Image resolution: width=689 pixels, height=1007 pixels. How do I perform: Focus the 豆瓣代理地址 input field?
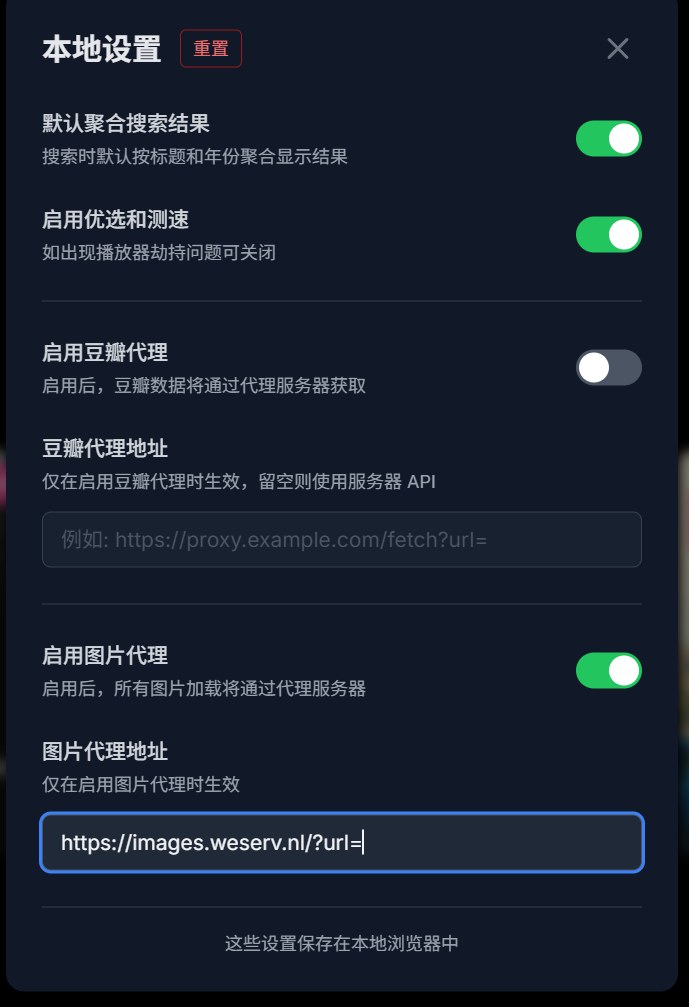341,540
